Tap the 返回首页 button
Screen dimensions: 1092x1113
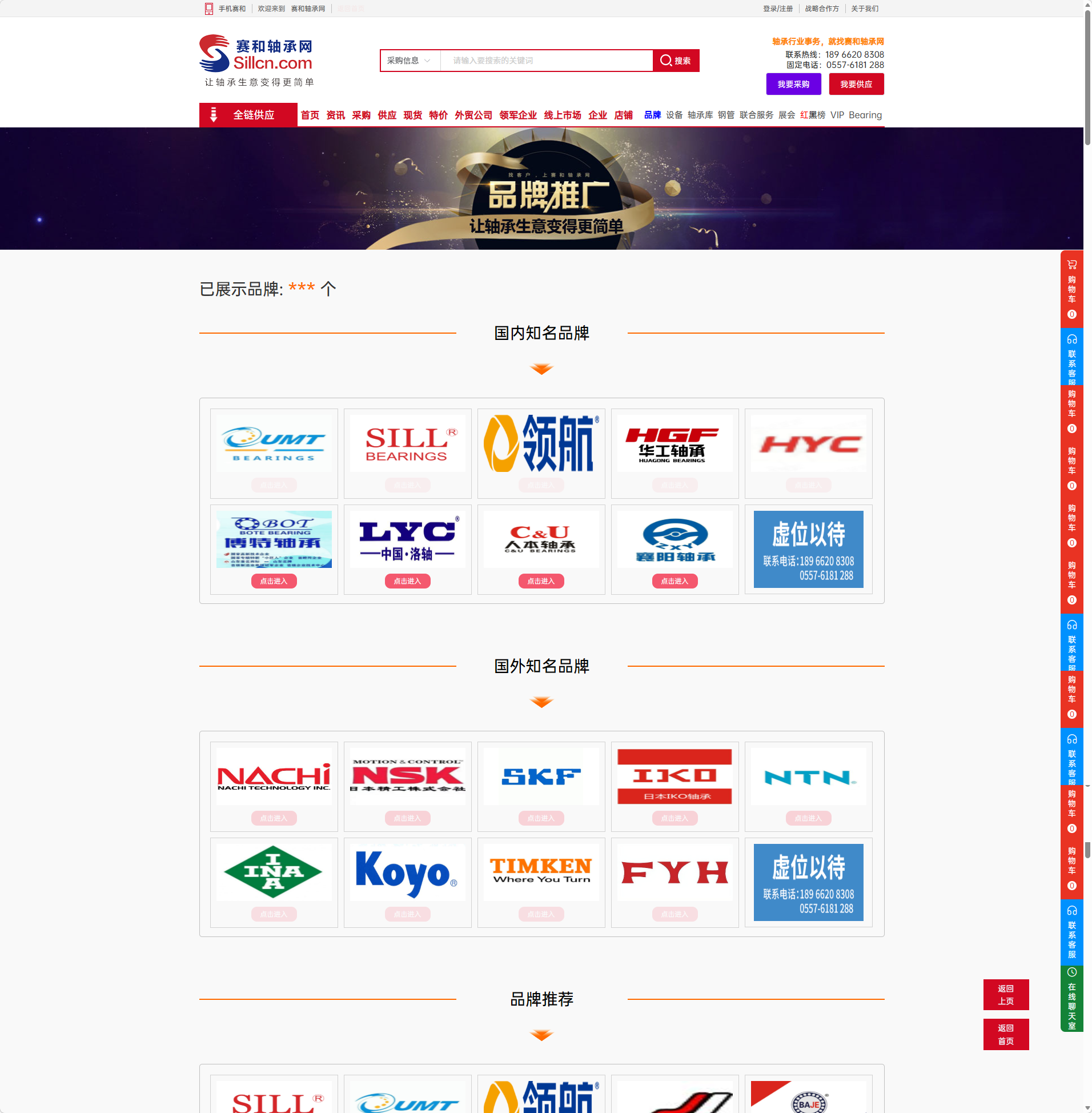(1005, 1034)
